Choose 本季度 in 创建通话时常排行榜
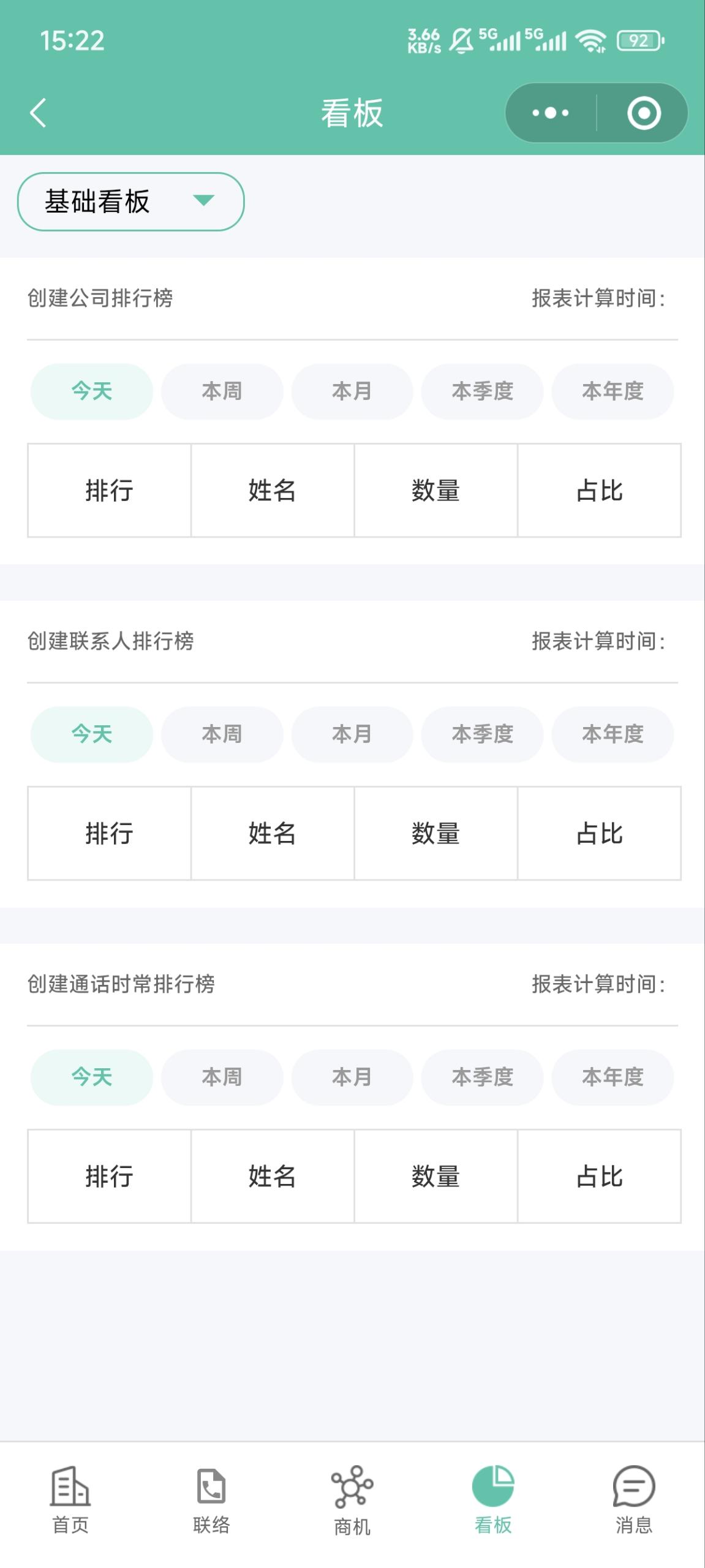Viewport: 705px width, 1568px height. click(482, 1077)
